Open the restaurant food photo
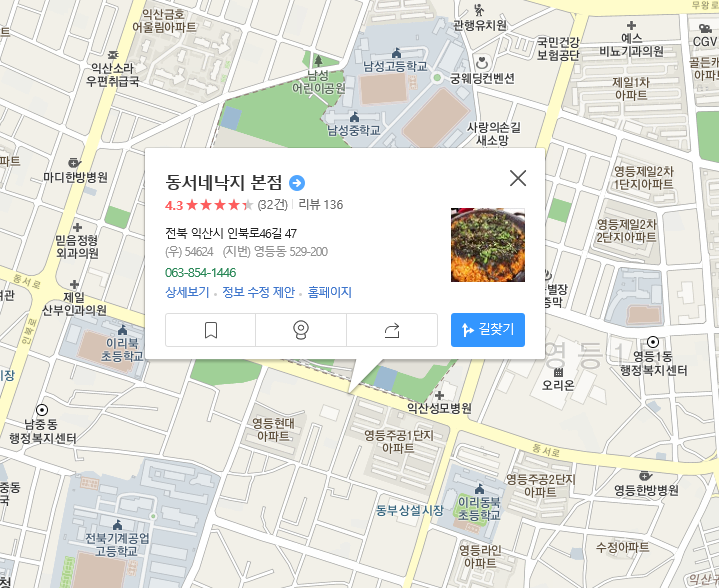Image resolution: width=719 pixels, height=588 pixels. [488, 245]
